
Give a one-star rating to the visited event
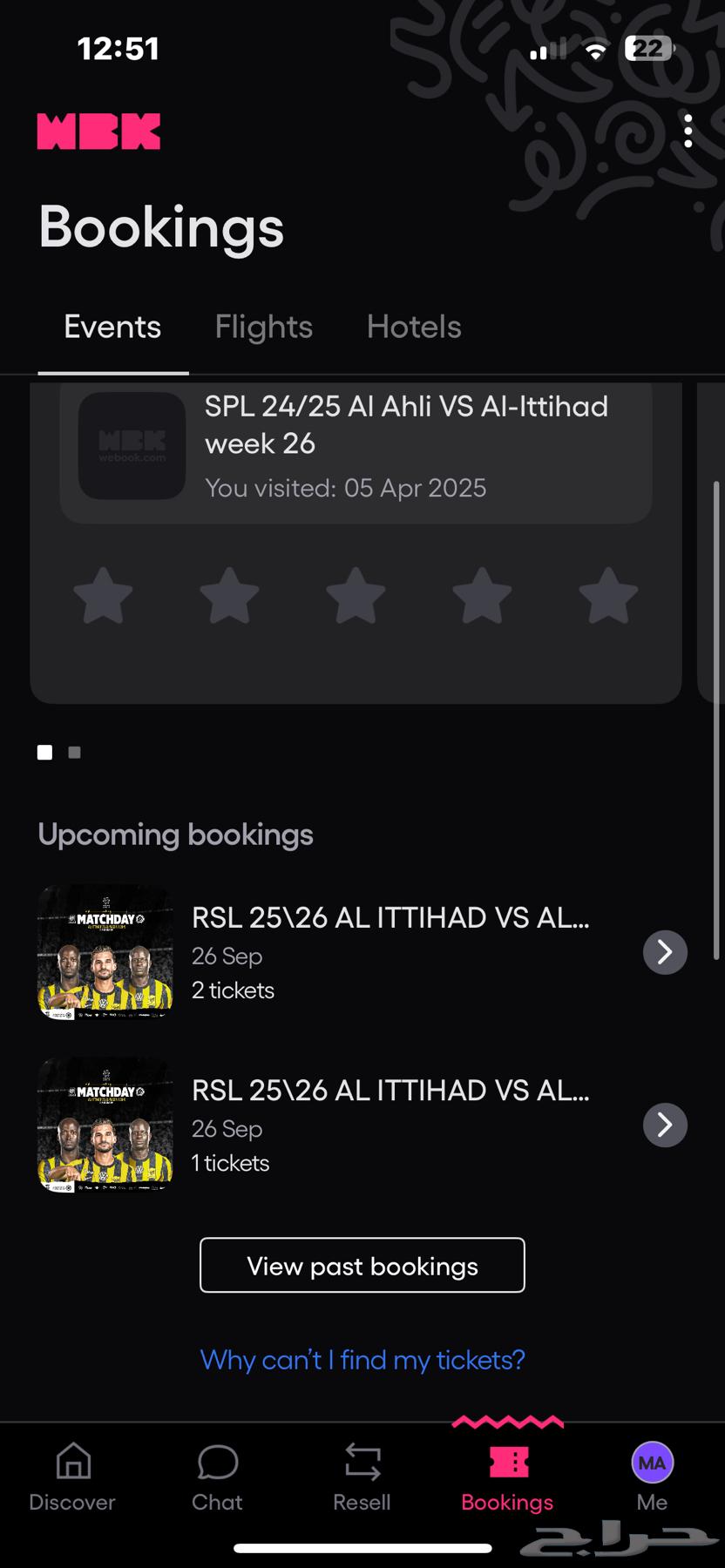point(103,595)
